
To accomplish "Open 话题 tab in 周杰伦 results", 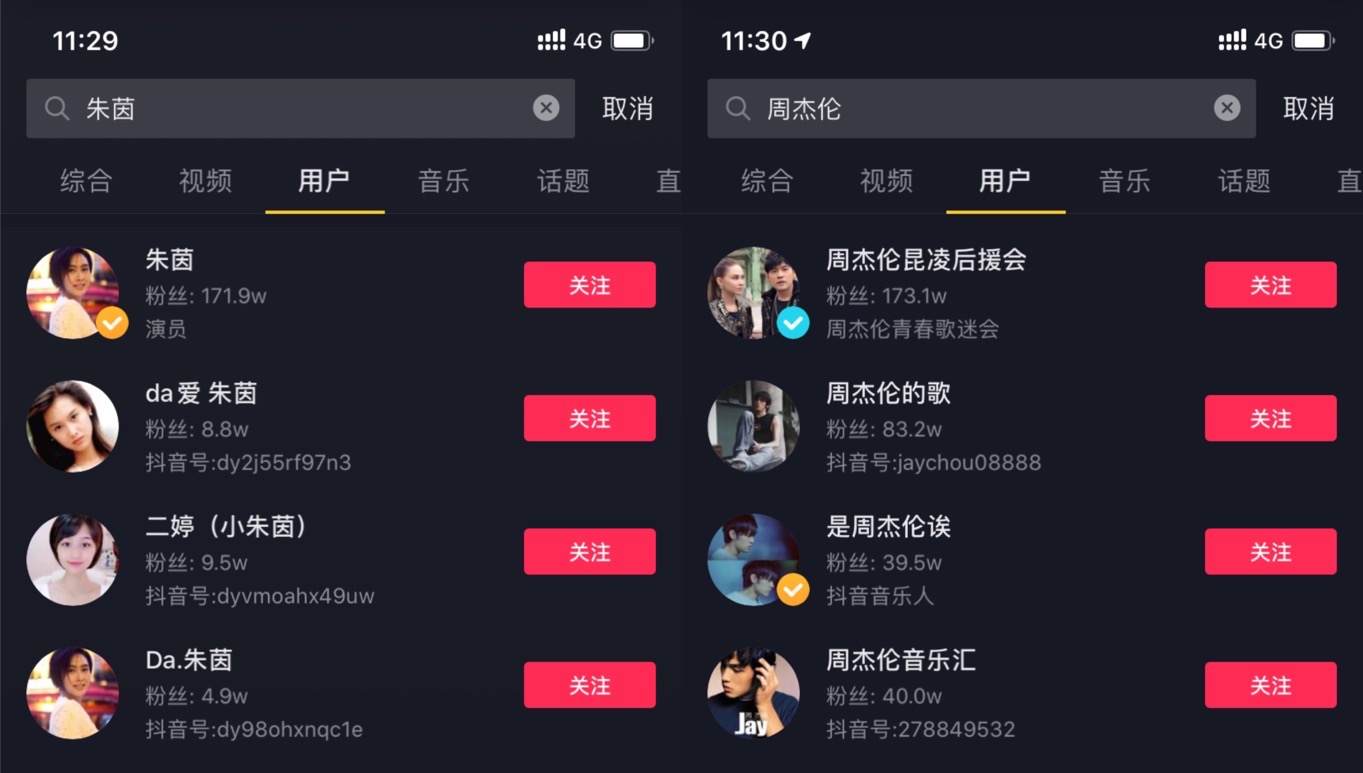I will coord(1244,181).
